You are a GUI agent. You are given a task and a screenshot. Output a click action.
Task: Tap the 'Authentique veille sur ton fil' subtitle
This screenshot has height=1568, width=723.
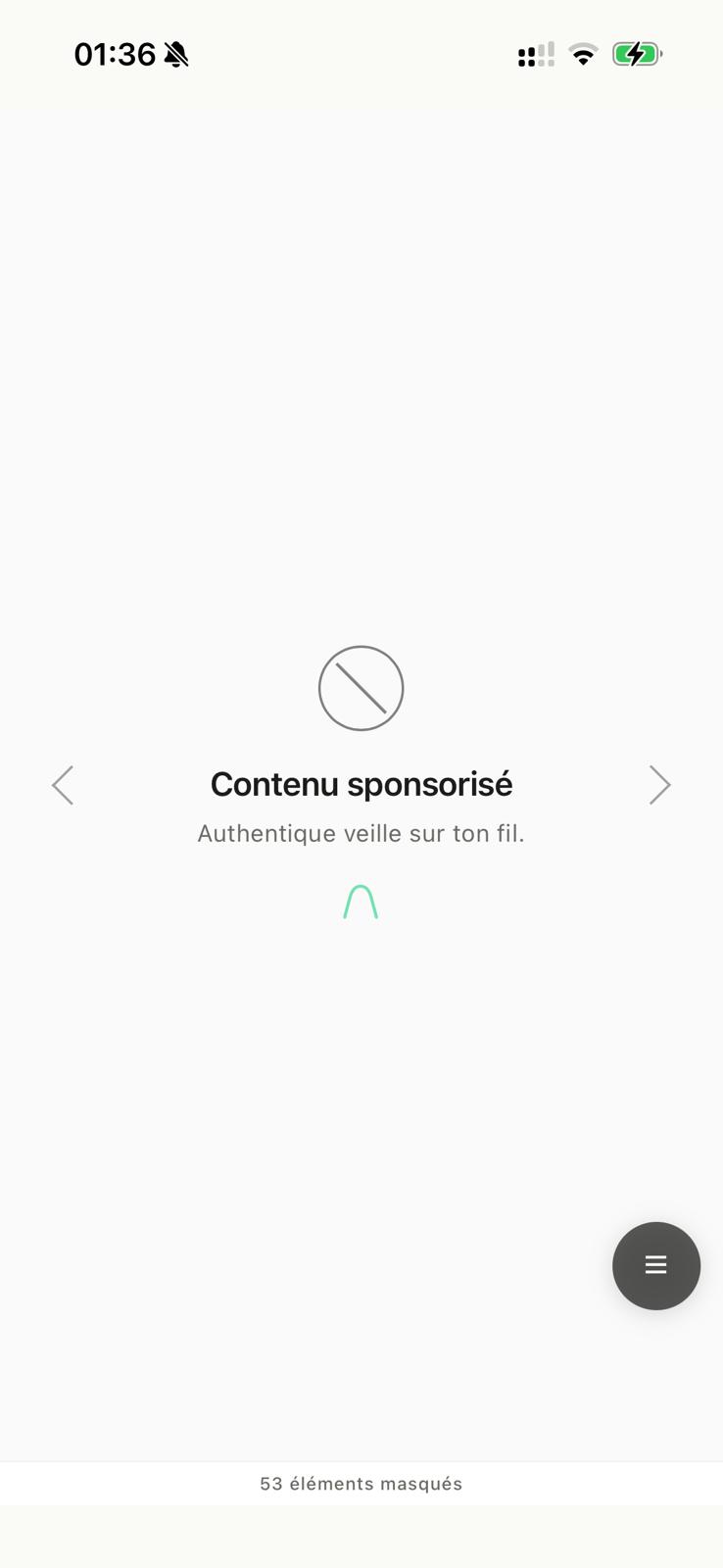point(361,833)
